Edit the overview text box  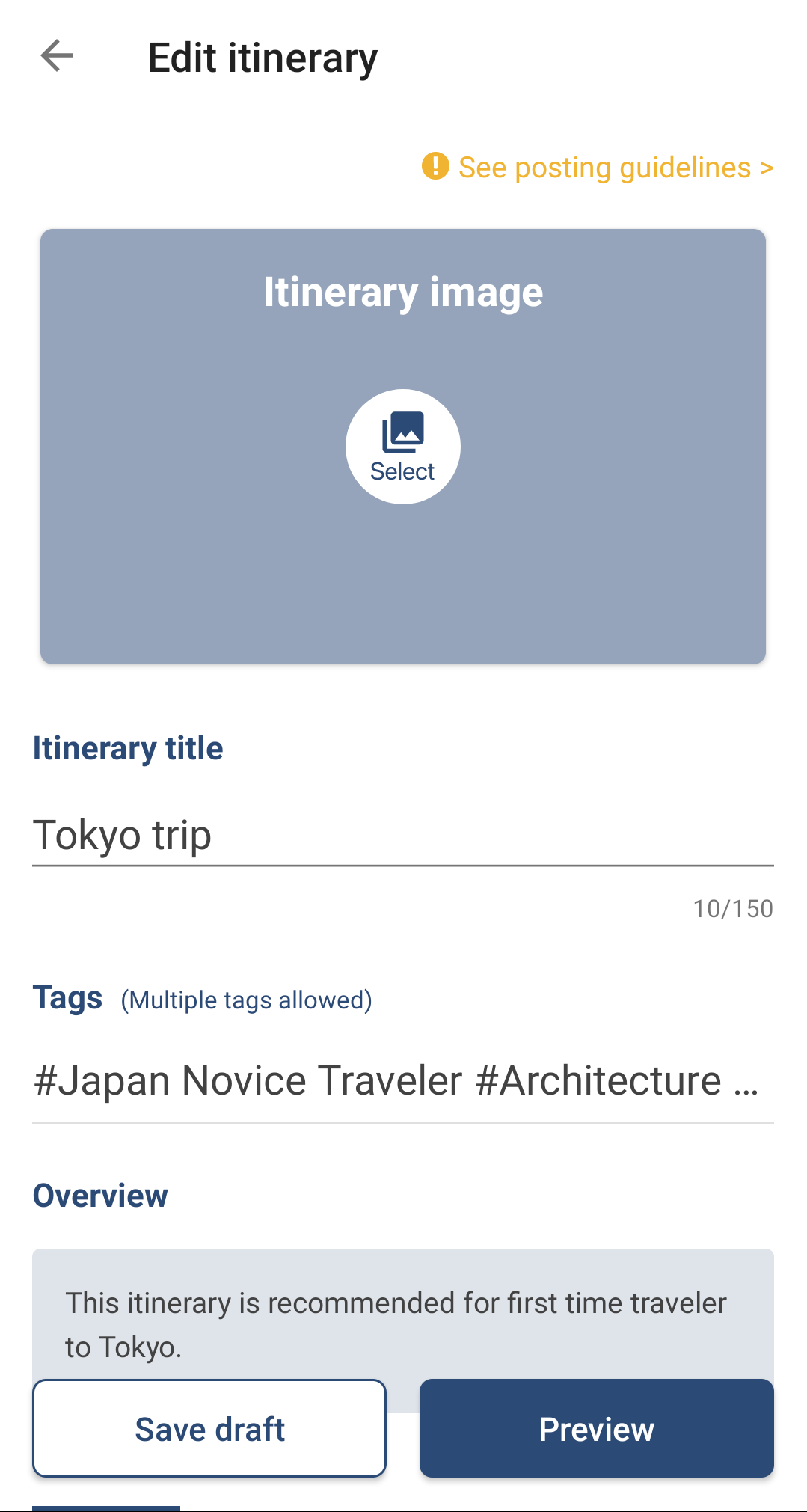(402, 1323)
